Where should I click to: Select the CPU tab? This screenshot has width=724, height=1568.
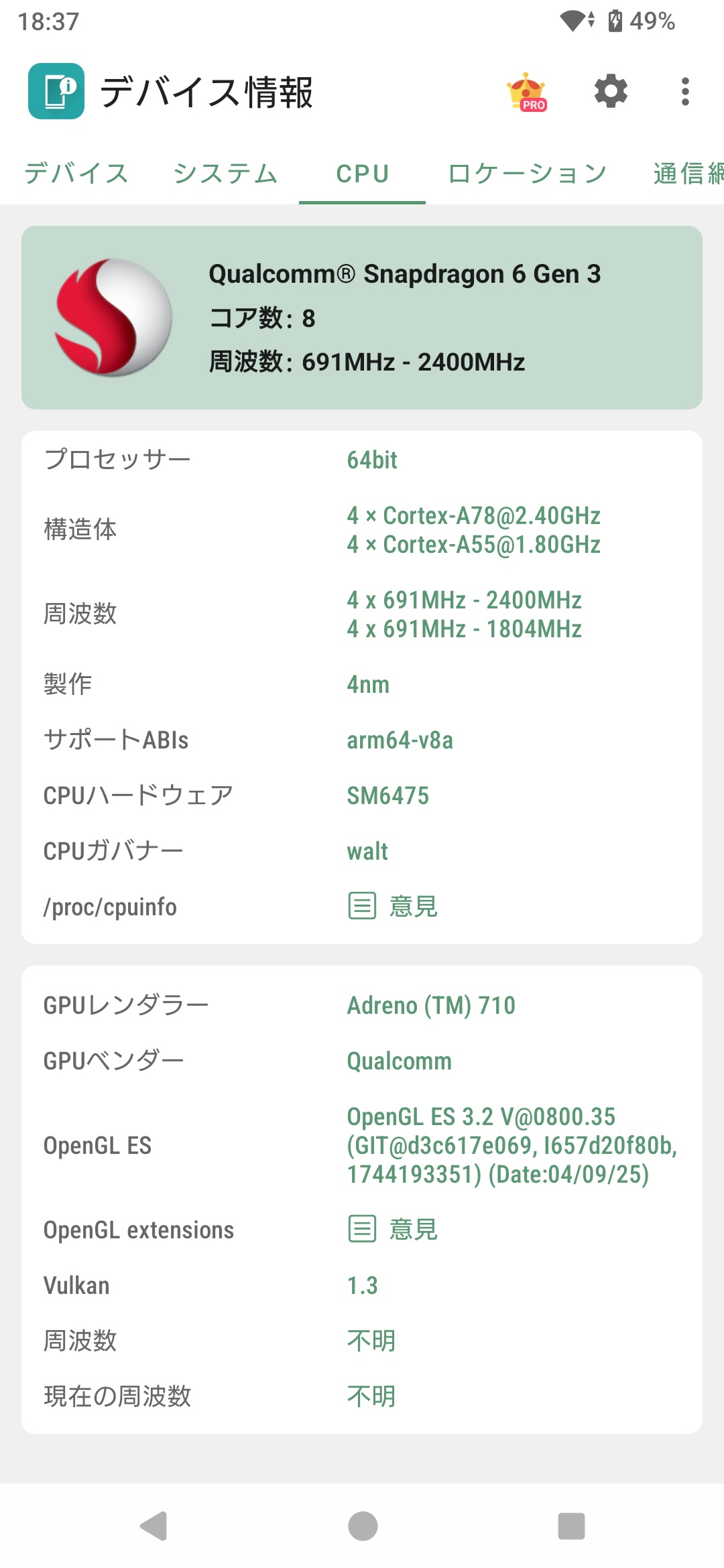(x=362, y=174)
